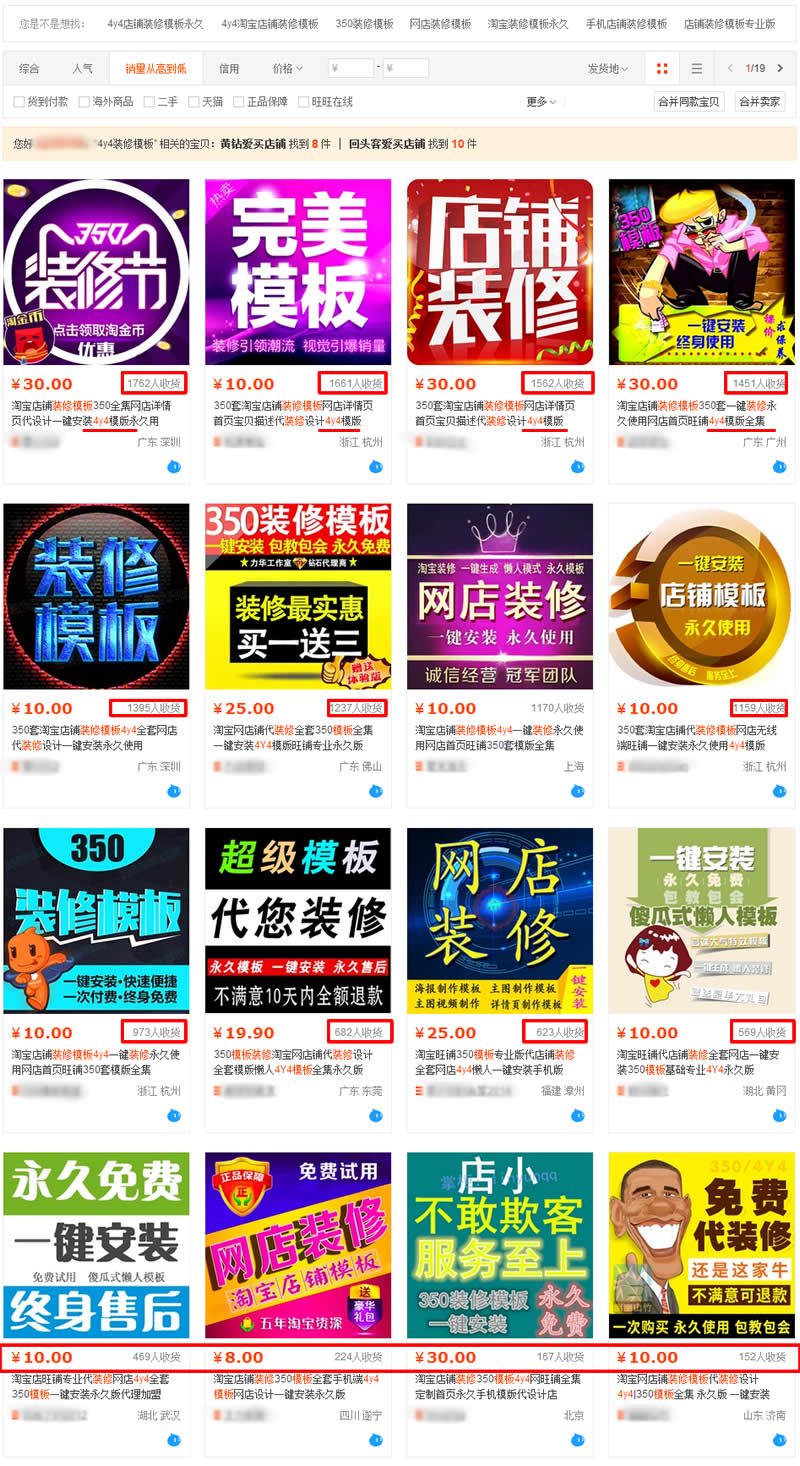Image resolution: width=800 pixels, height=1466 pixels.
Task: Open the 价格 sort dropdown
Action: coord(287,69)
